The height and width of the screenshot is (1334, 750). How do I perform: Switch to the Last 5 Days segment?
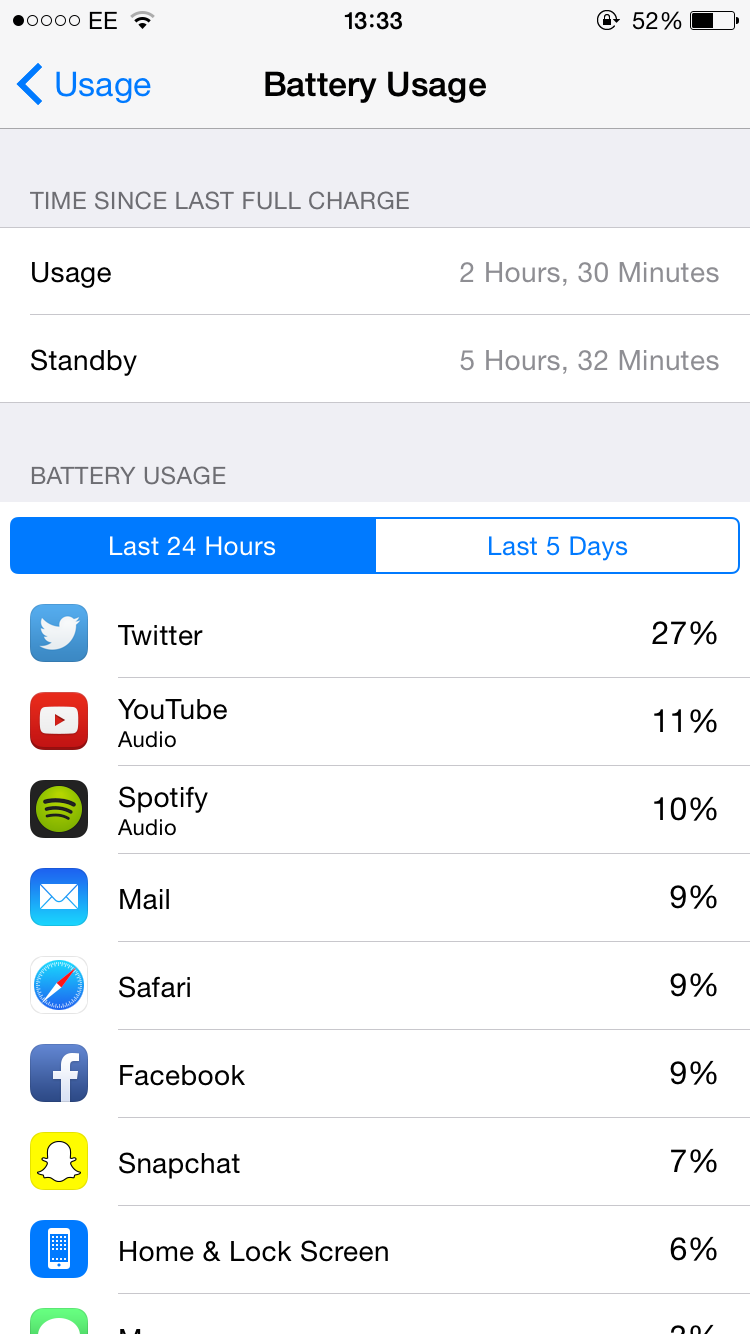point(557,546)
